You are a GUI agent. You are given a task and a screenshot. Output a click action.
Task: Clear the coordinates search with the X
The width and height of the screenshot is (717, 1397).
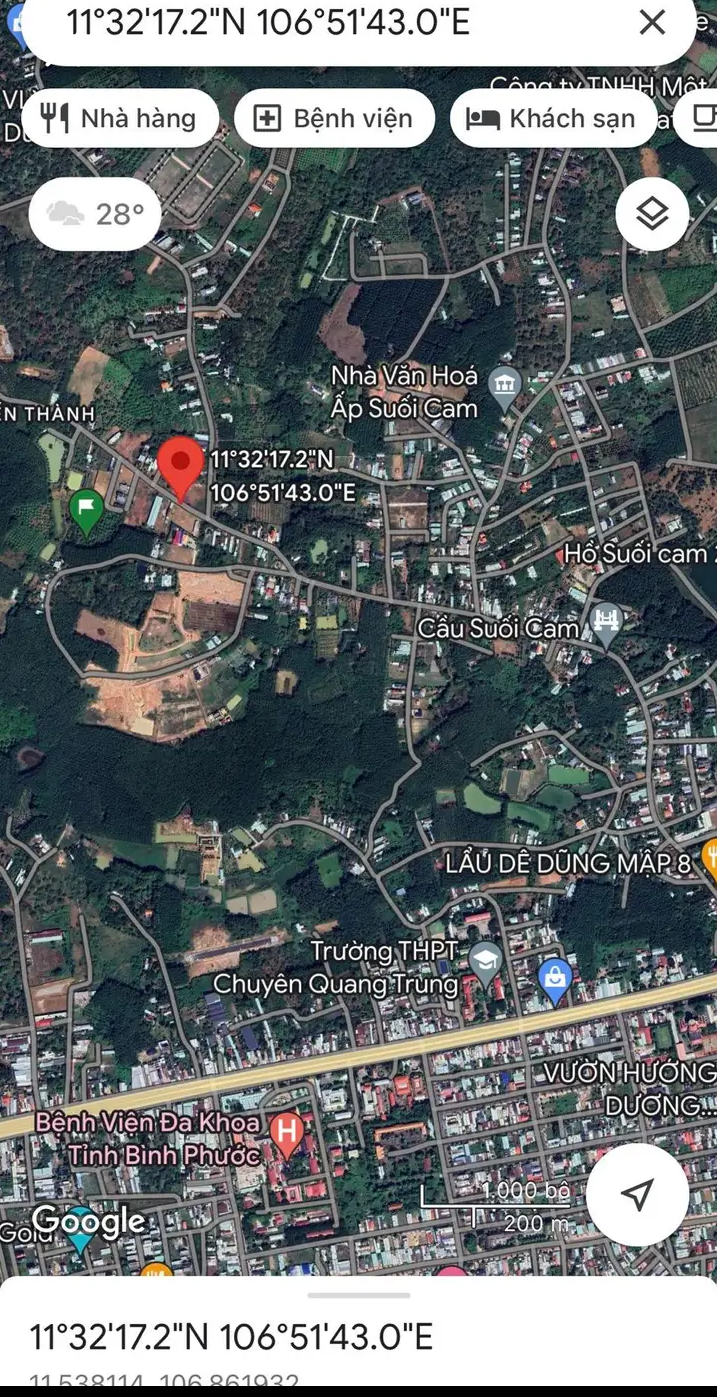pos(652,22)
